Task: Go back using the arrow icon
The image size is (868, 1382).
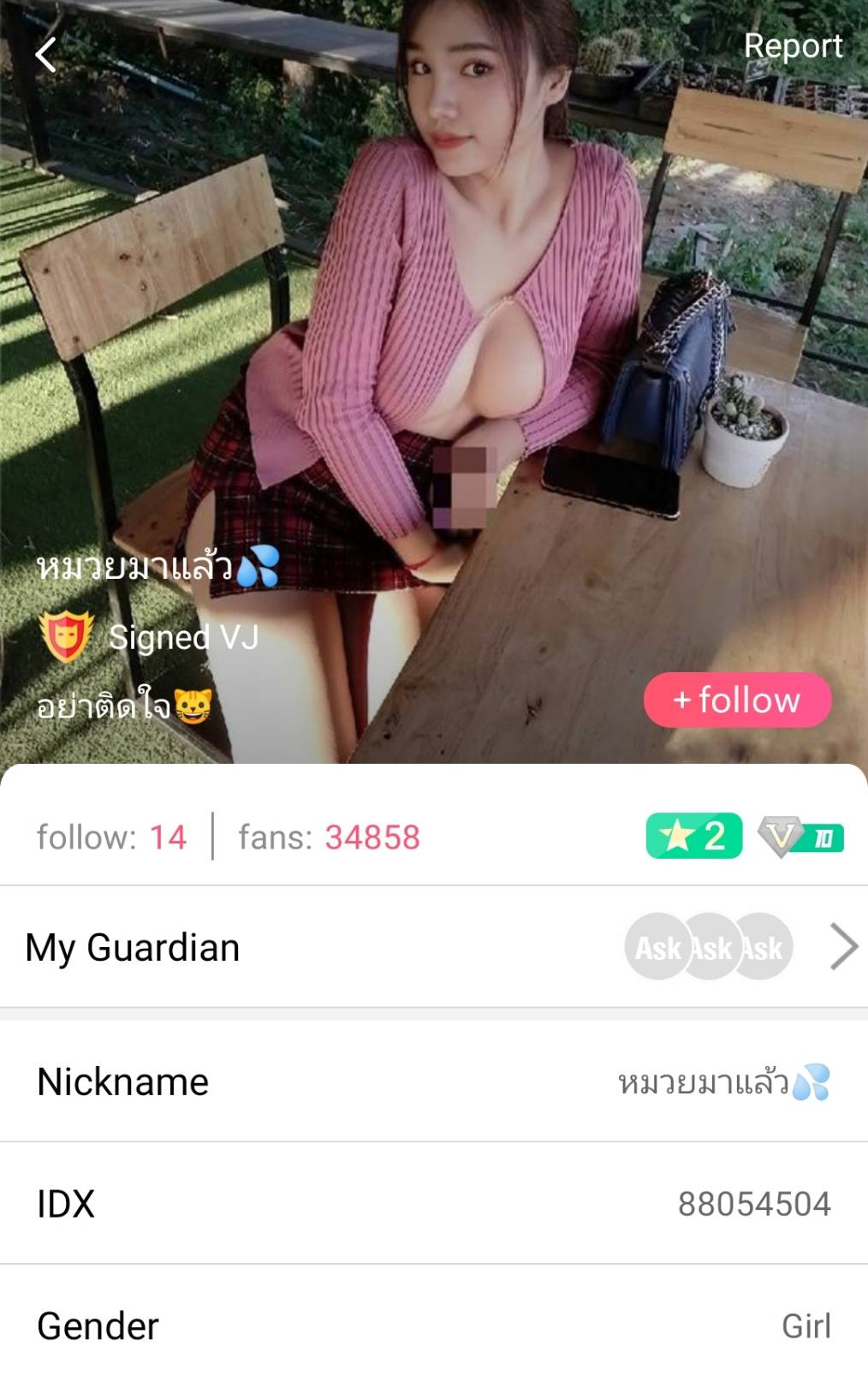Action: click(46, 55)
